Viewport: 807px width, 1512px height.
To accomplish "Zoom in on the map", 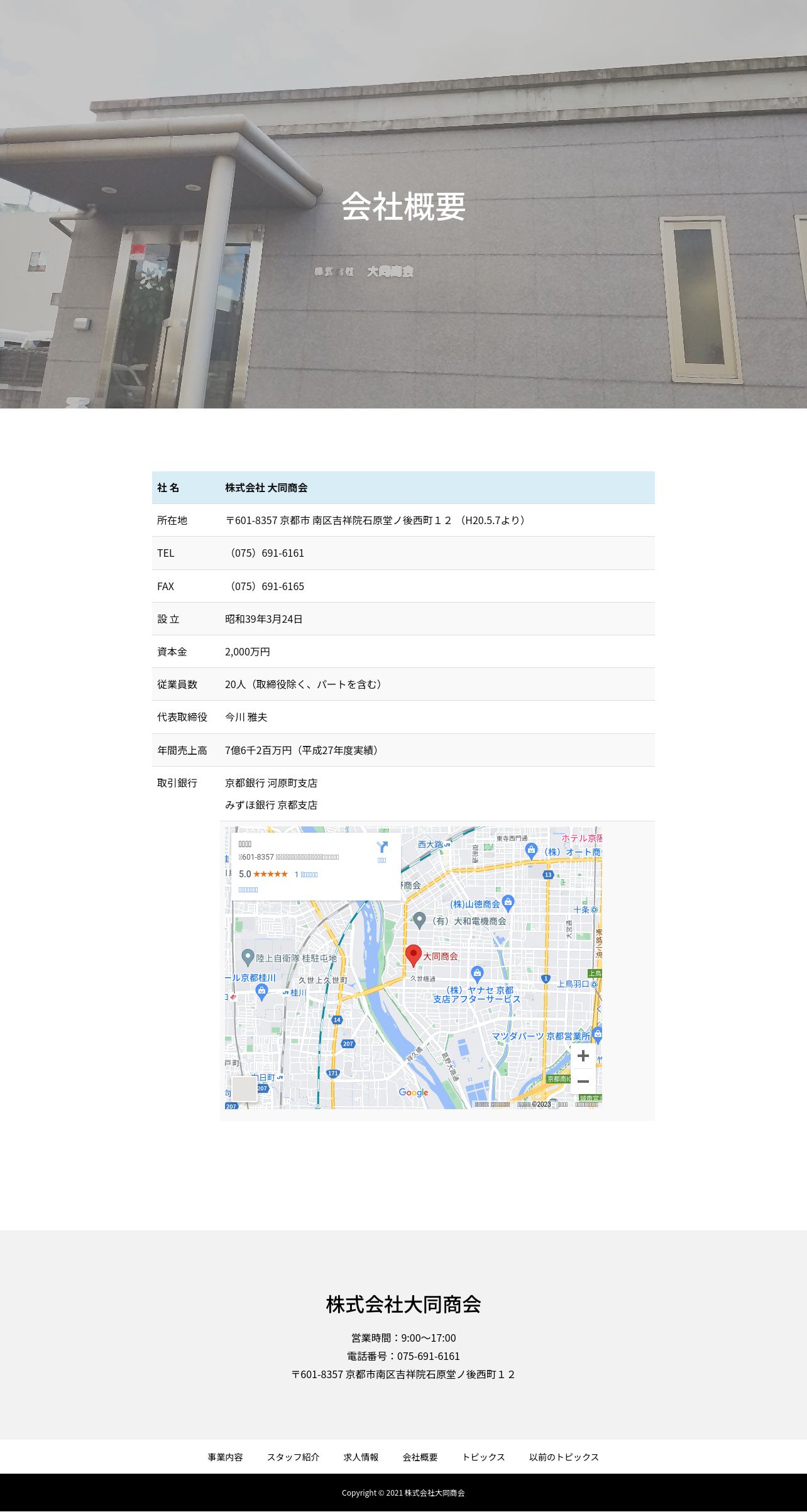I will click(x=583, y=1056).
